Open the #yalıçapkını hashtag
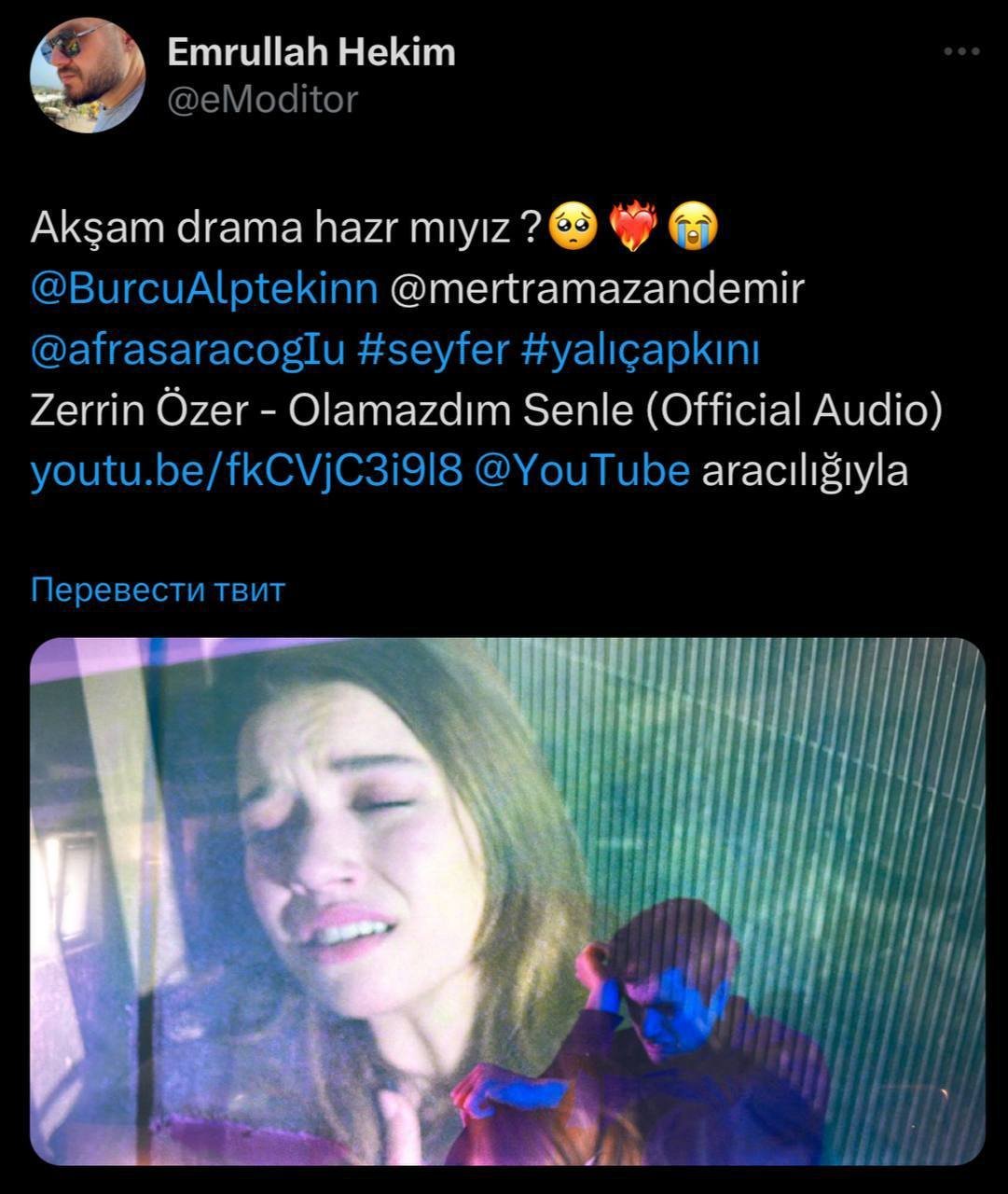This screenshot has width=1008, height=1194. pyautogui.click(x=641, y=349)
